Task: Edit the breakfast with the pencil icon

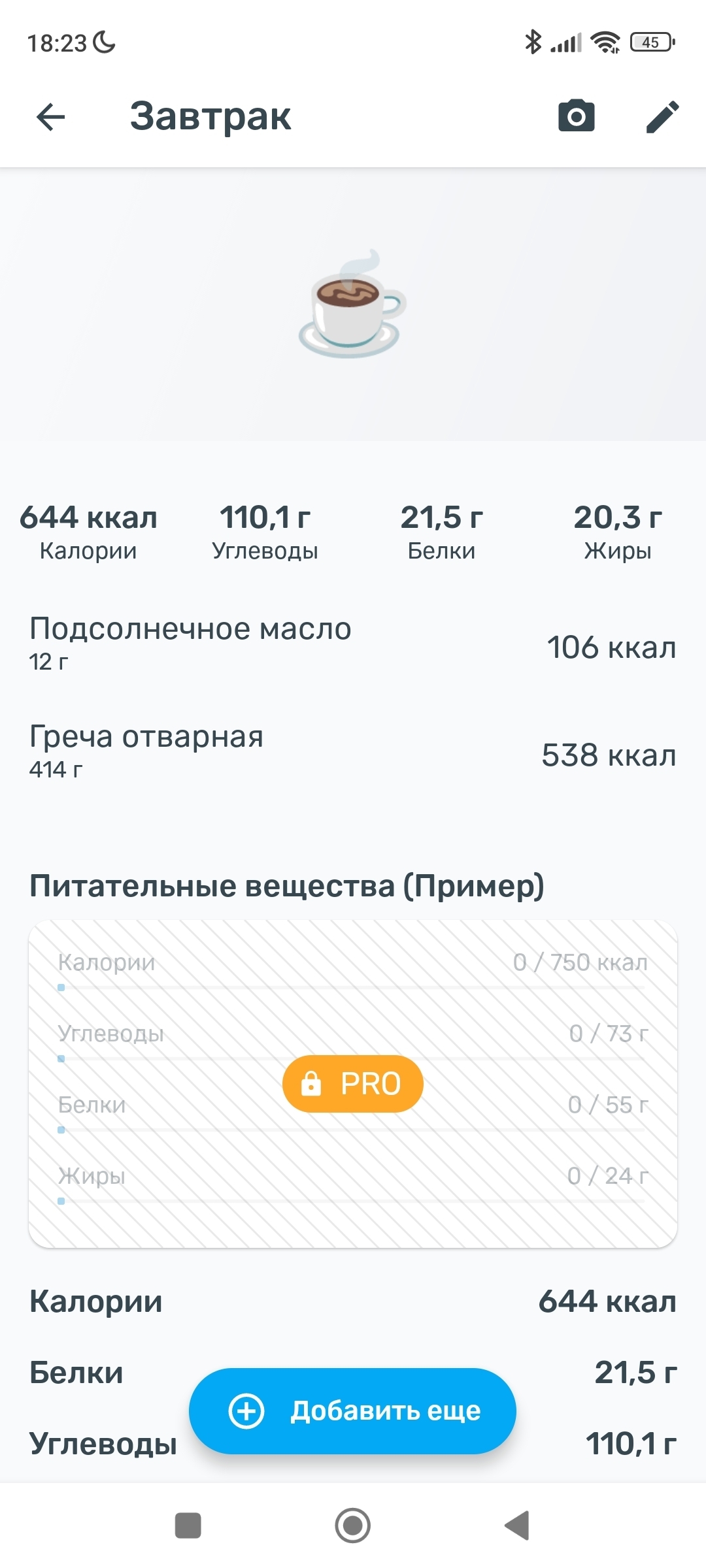Action: click(662, 118)
